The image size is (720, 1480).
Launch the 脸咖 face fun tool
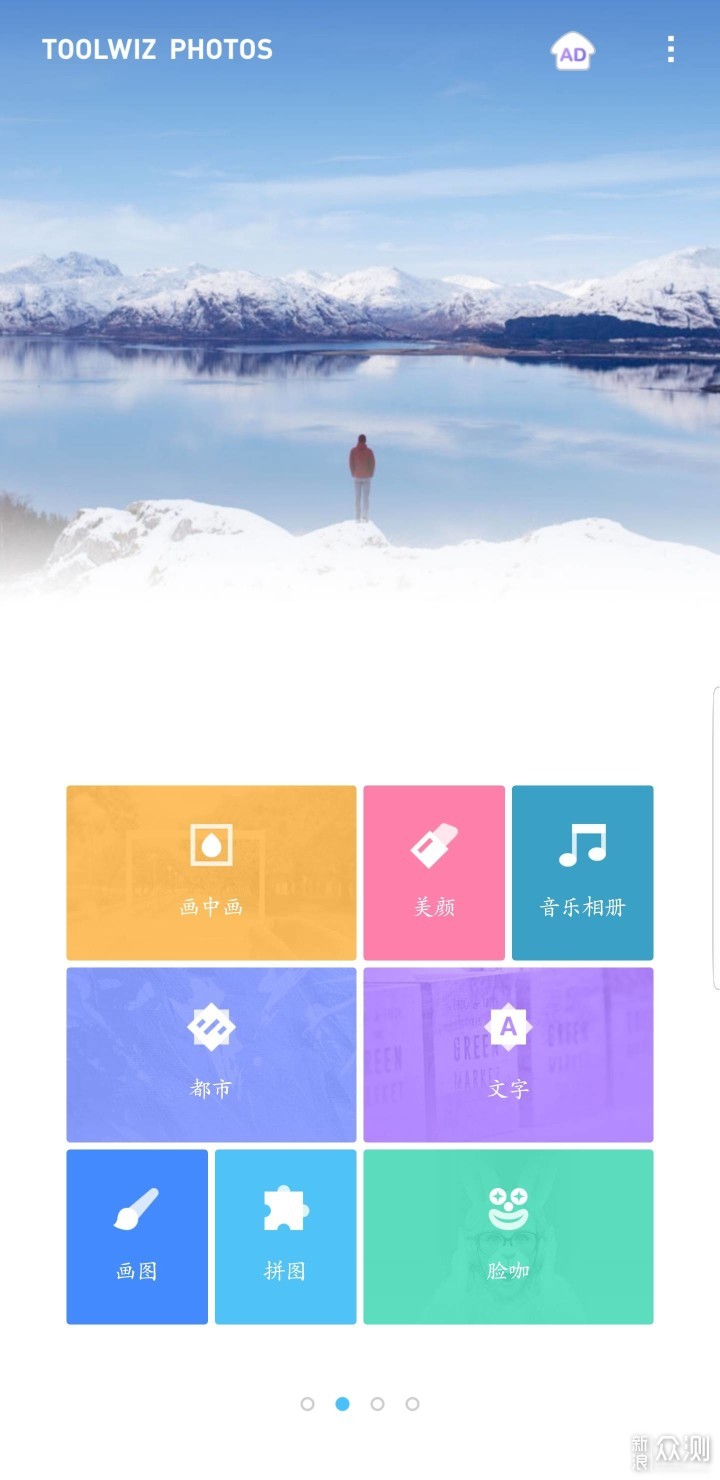pyautogui.click(x=508, y=1236)
